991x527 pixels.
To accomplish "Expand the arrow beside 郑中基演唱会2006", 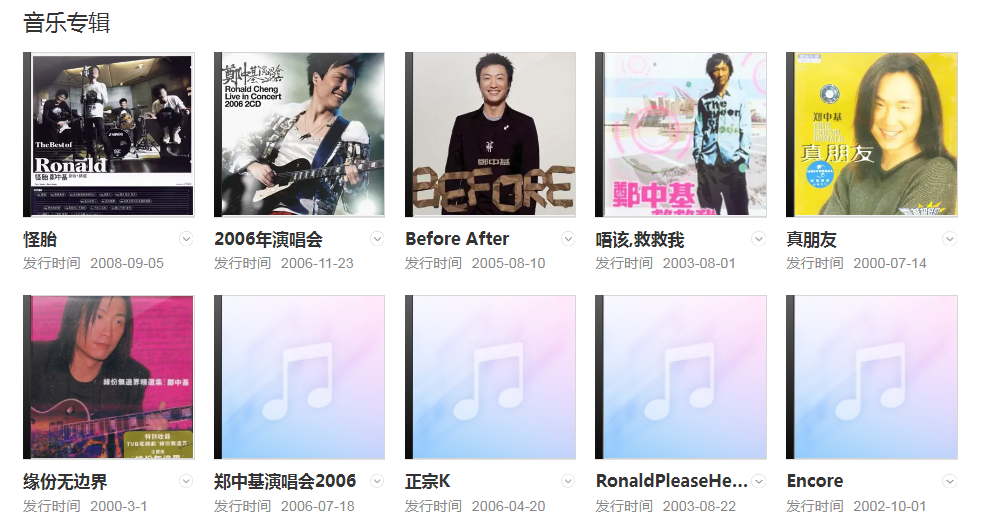I will click(377, 481).
